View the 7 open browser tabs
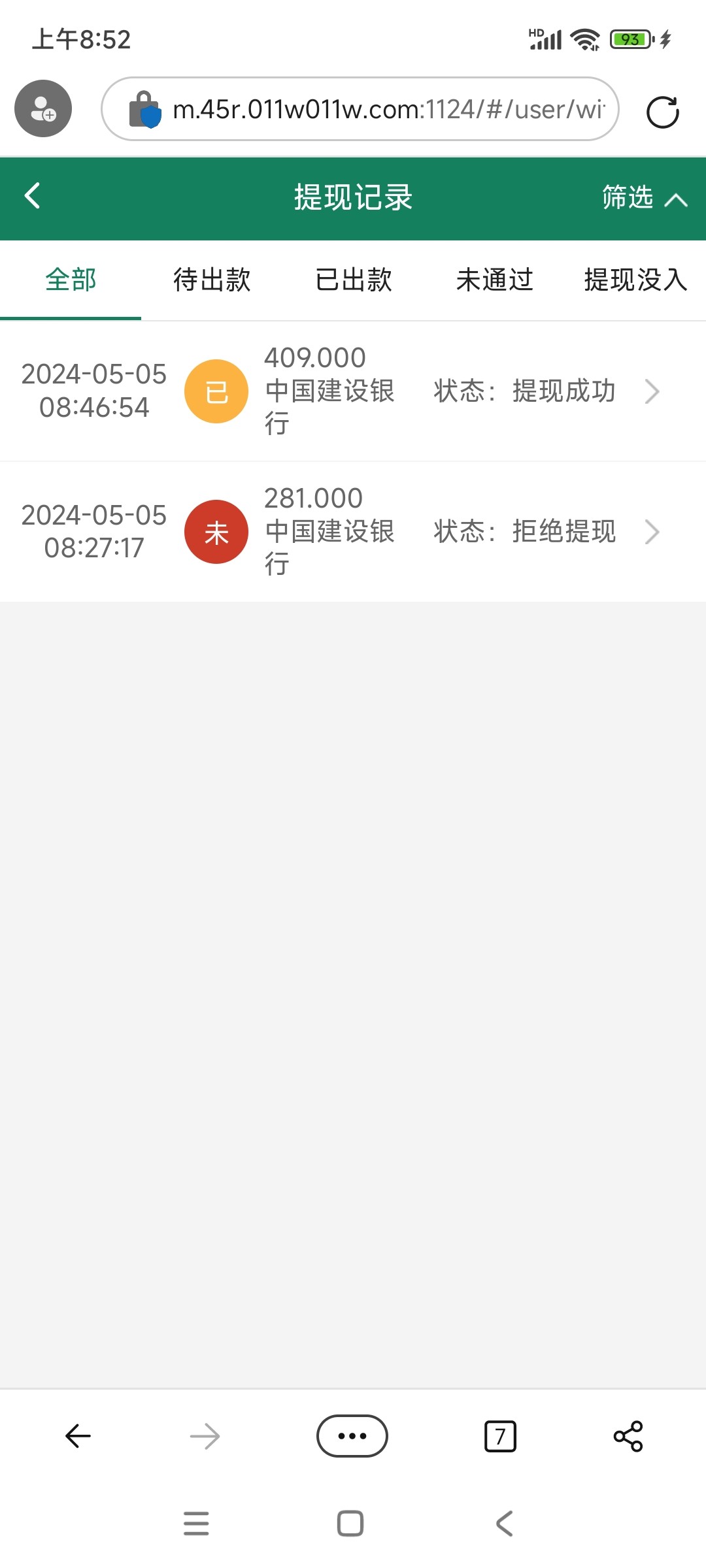706x1568 pixels. 500,1436
